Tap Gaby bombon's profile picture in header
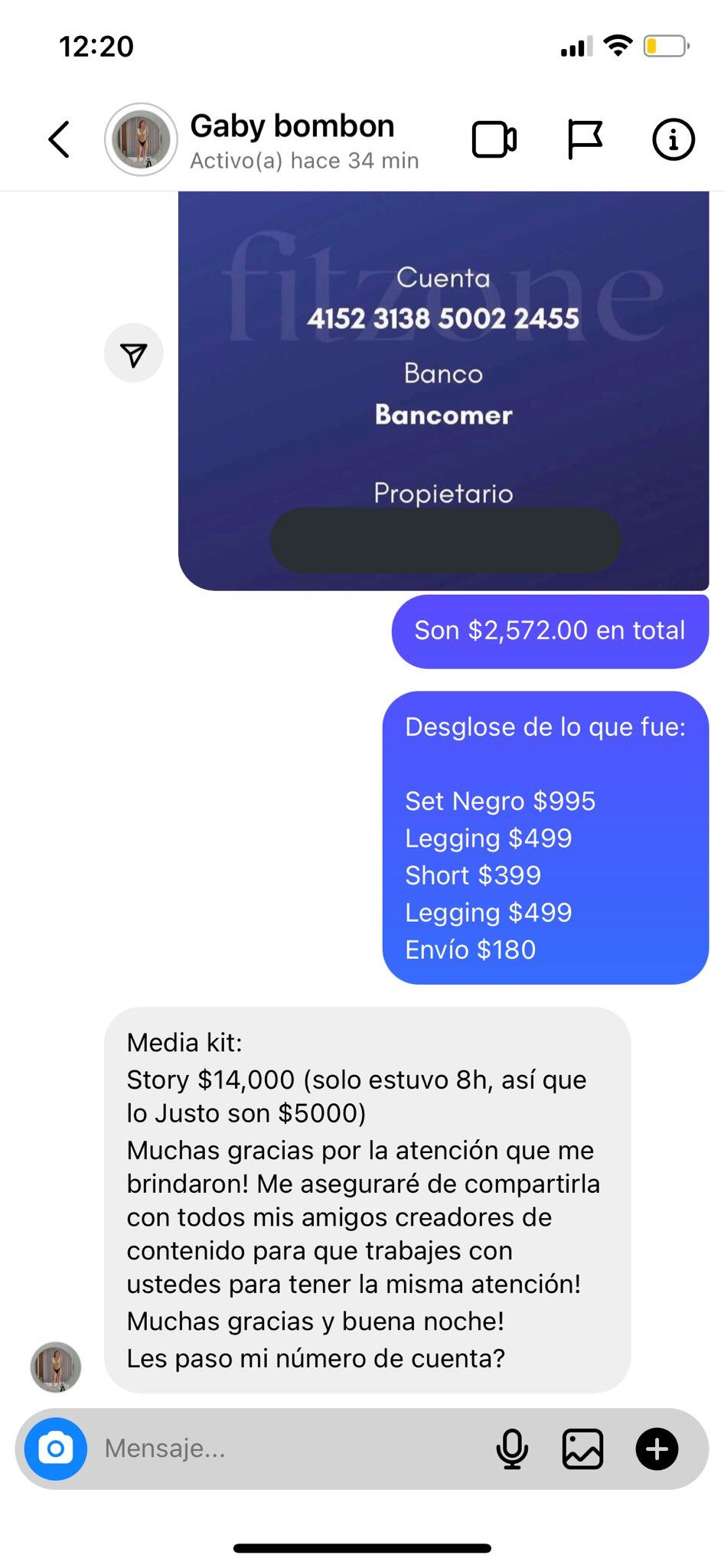 (x=141, y=140)
